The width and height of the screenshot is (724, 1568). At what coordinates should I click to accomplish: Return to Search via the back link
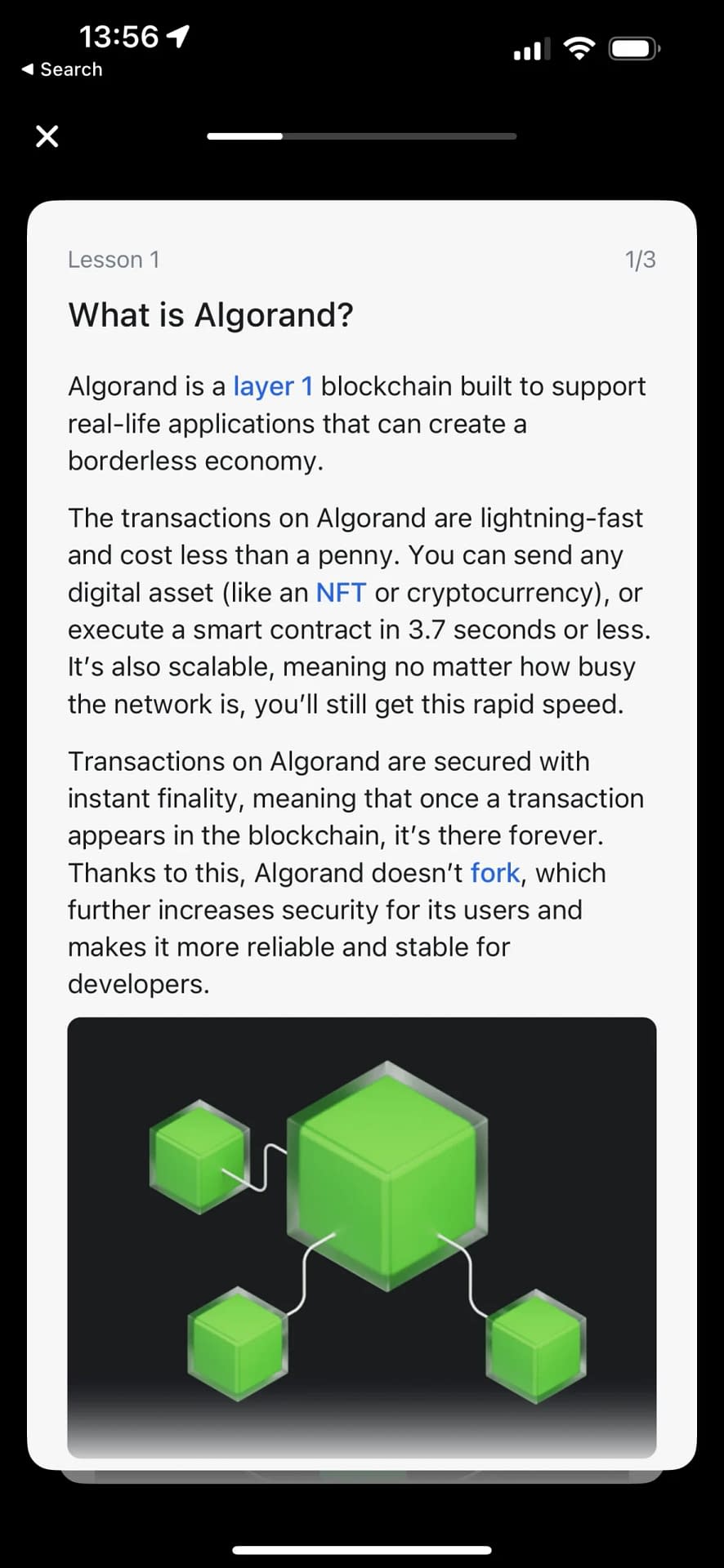point(62,69)
